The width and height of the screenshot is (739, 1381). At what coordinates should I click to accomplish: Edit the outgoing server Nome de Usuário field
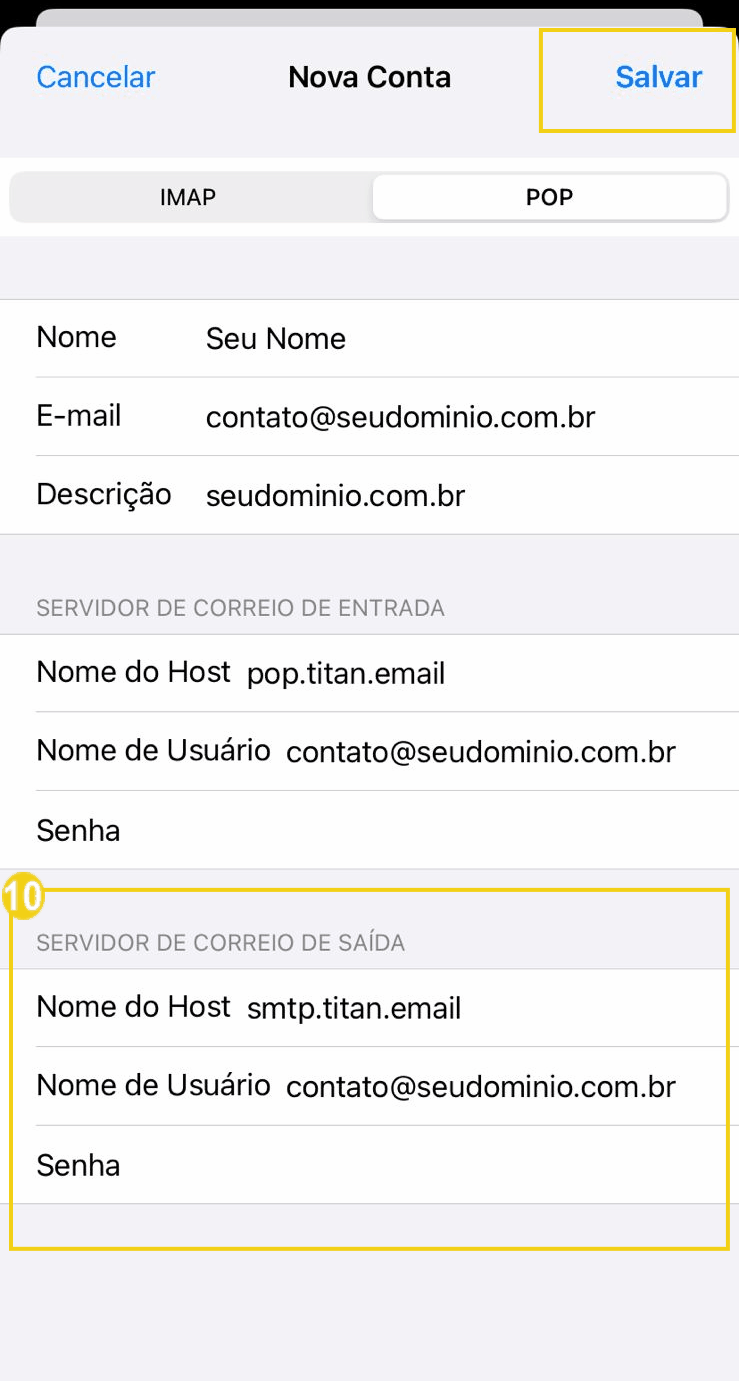480,1087
